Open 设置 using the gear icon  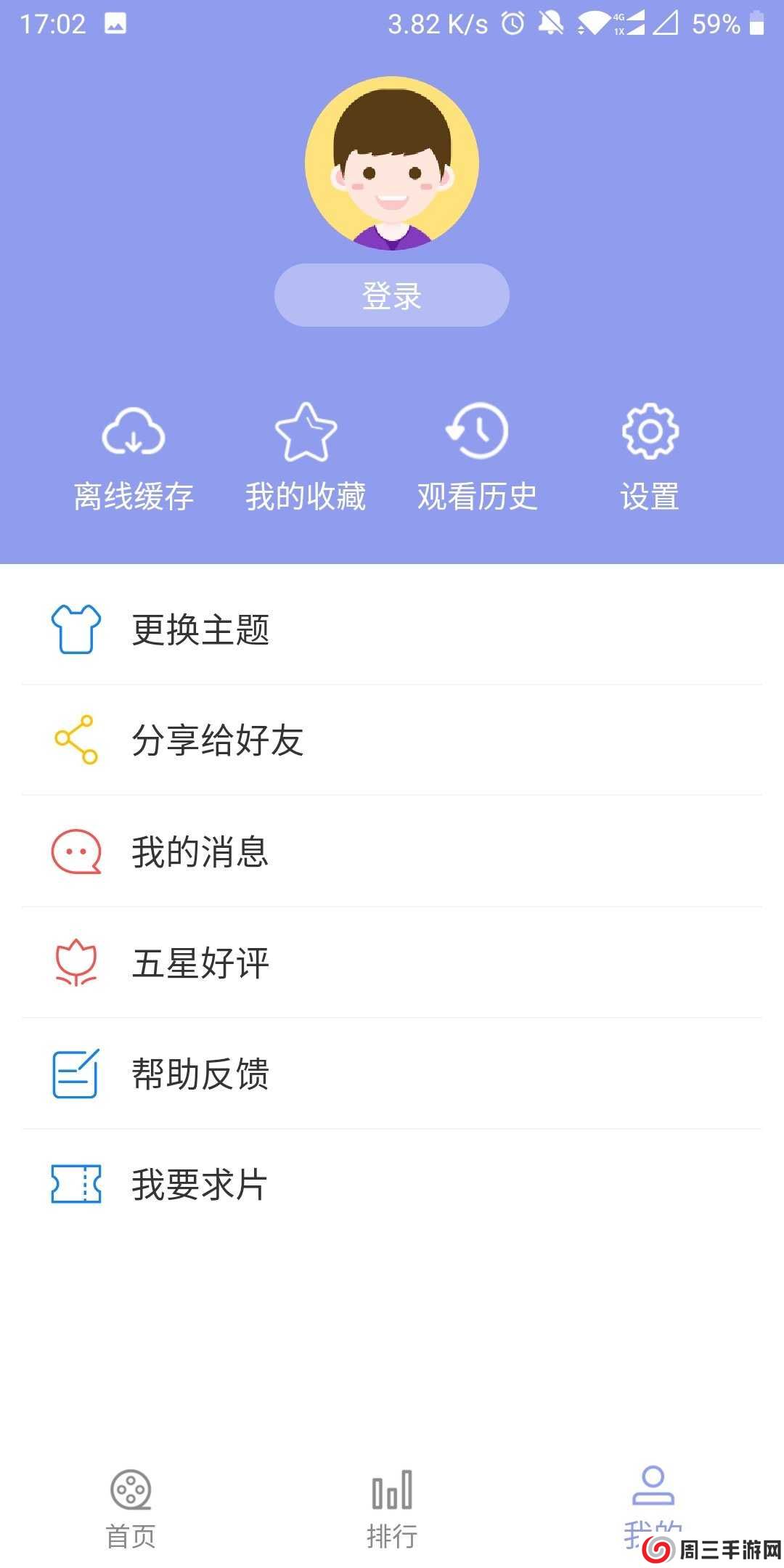coord(650,430)
